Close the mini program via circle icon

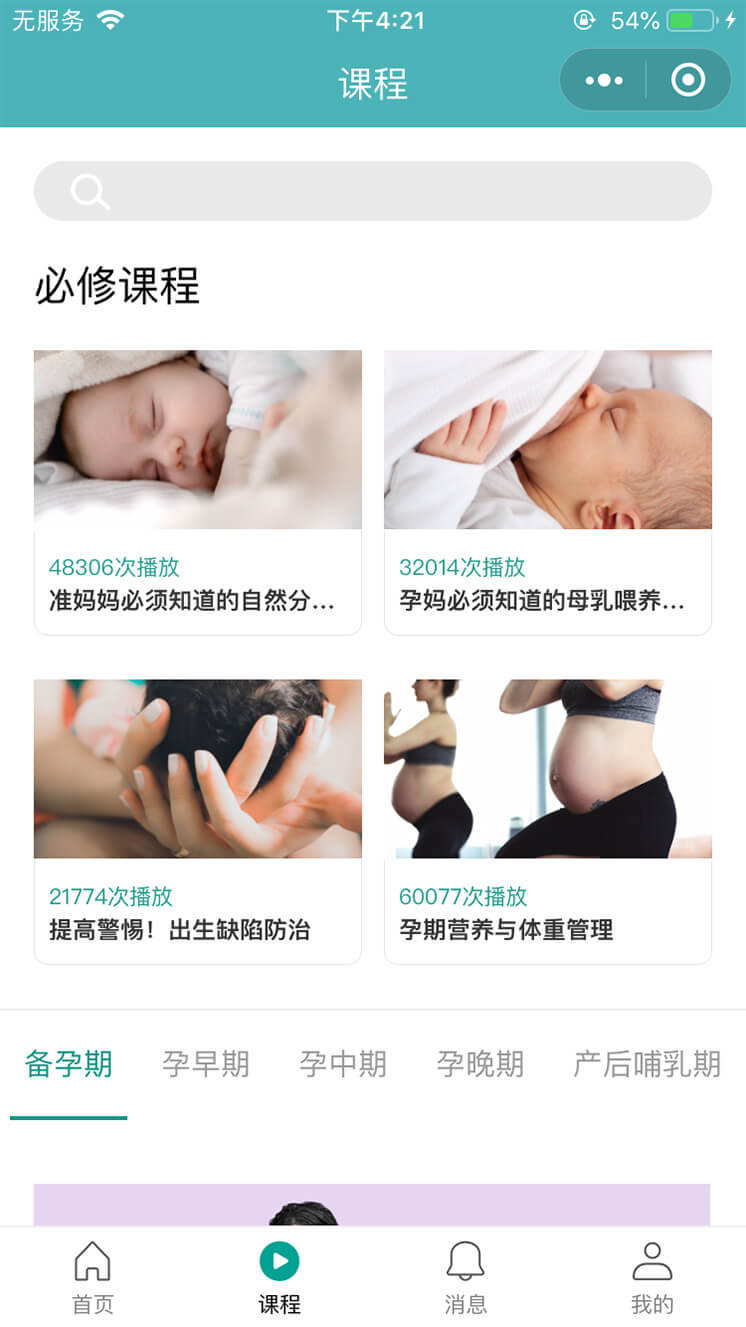[x=688, y=80]
